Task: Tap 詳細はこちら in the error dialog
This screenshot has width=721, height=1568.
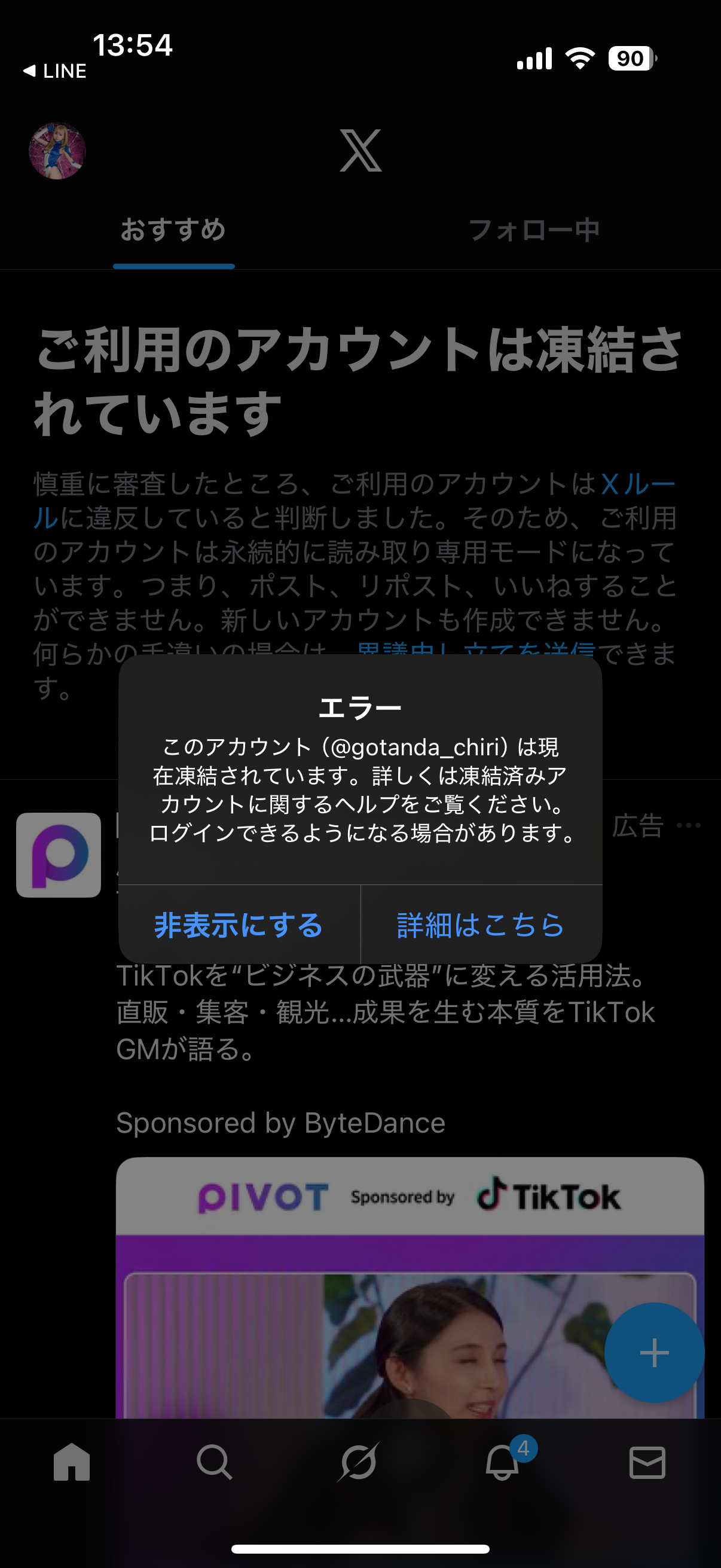Action: [x=480, y=925]
